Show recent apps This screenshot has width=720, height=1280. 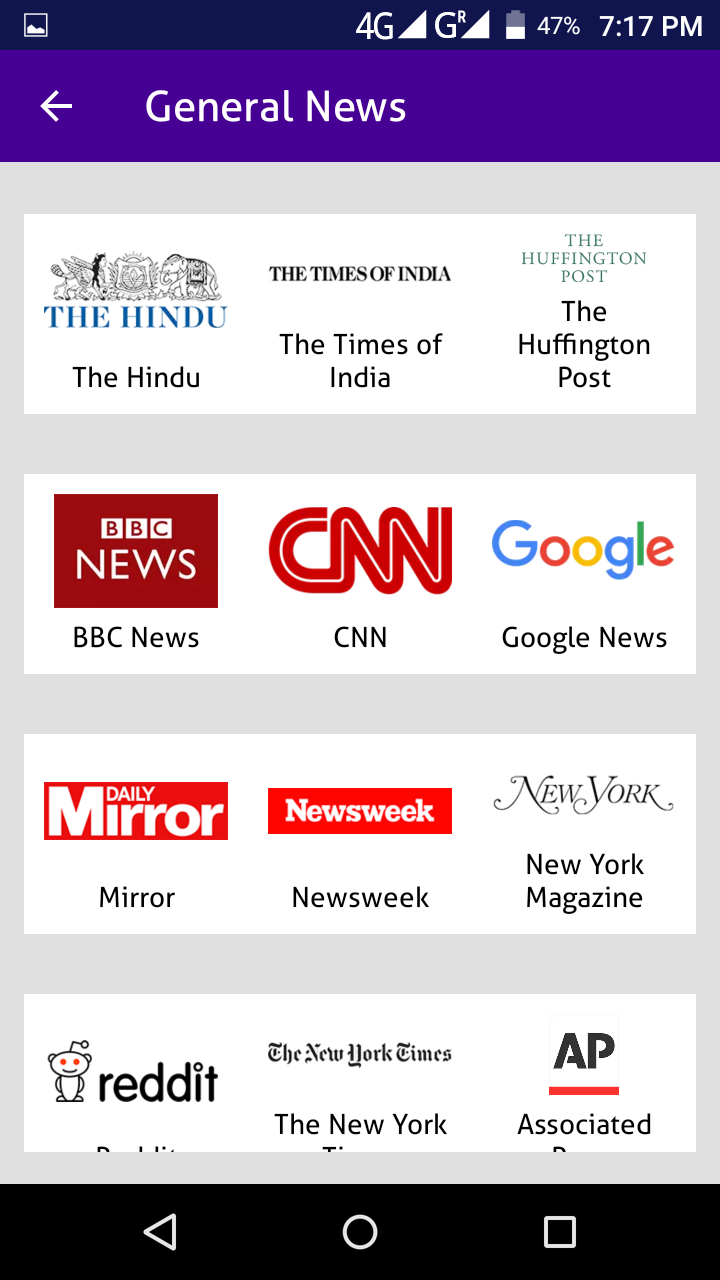(x=560, y=1232)
